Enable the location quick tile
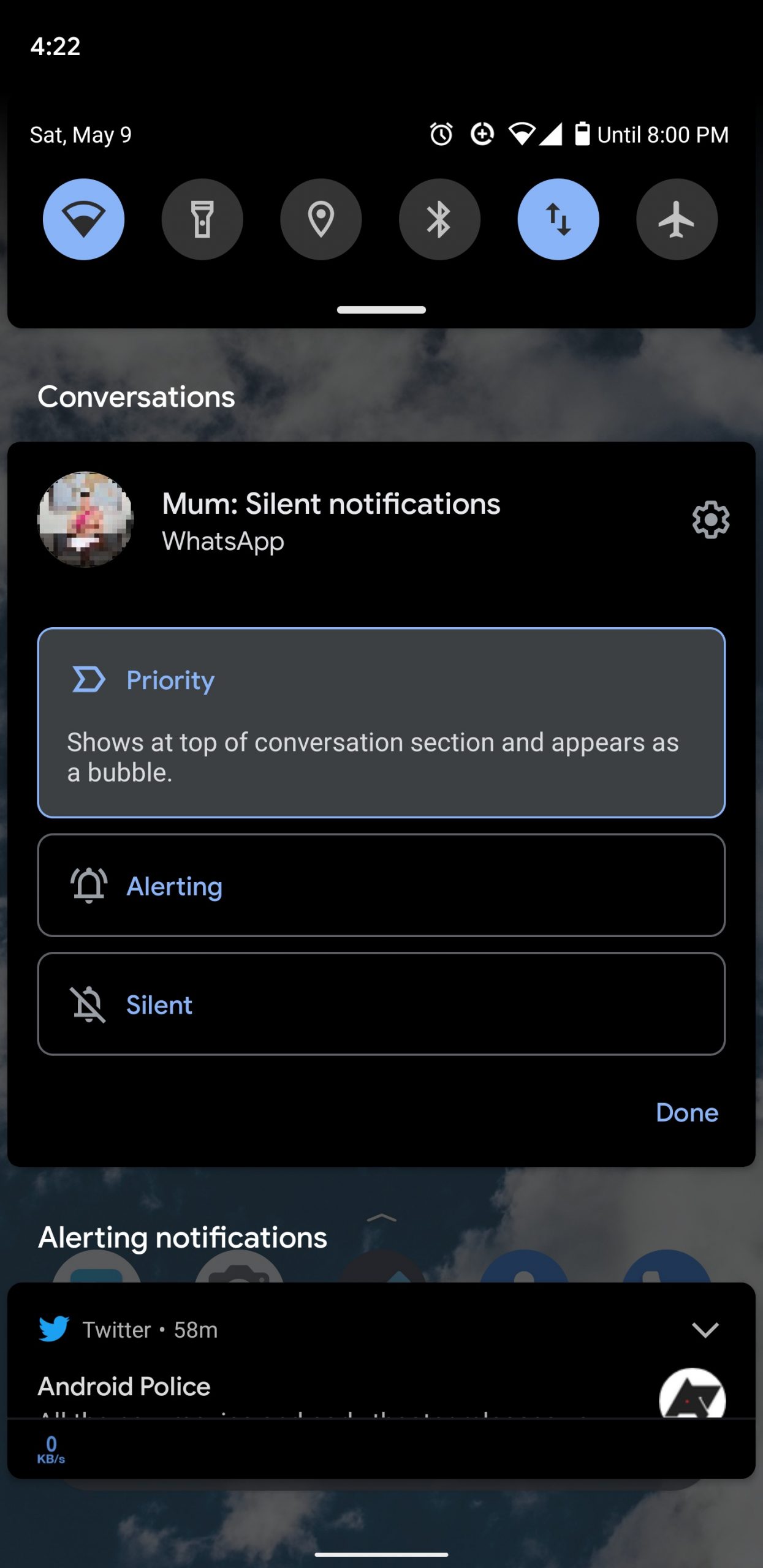 click(x=321, y=219)
